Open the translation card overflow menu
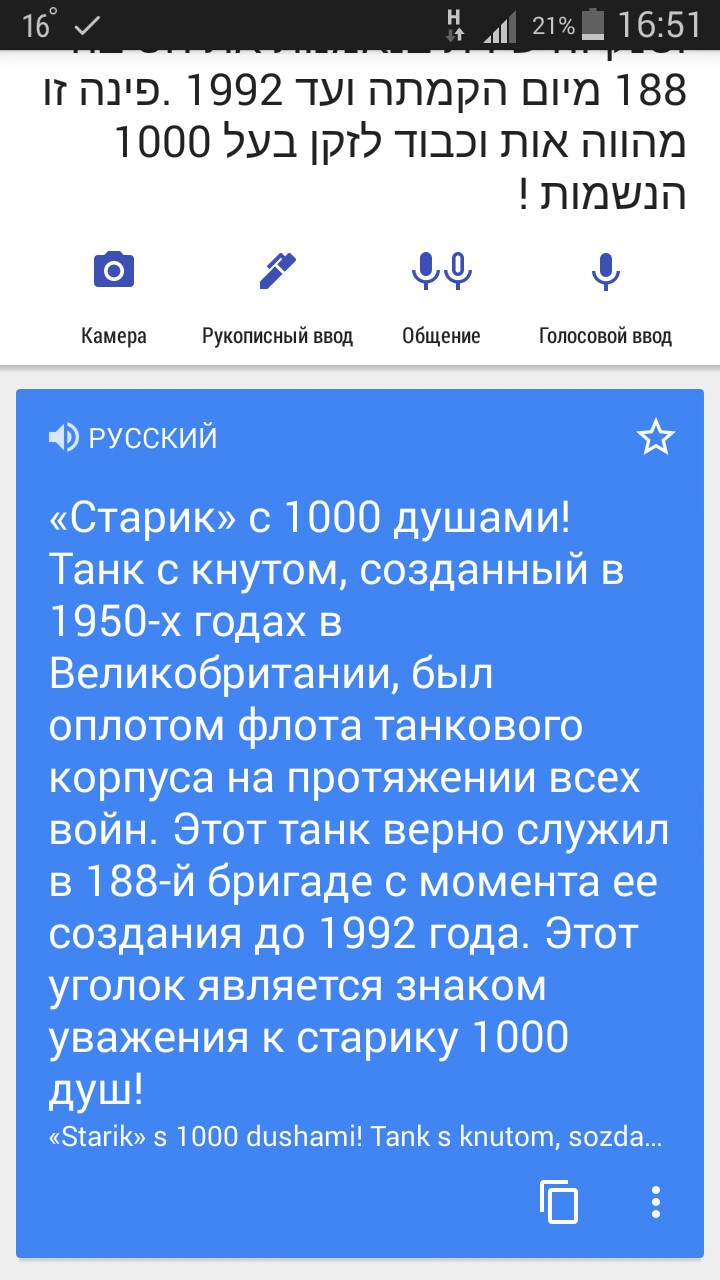Image resolution: width=720 pixels, height=1280 pixels. tap(656, 1201)
